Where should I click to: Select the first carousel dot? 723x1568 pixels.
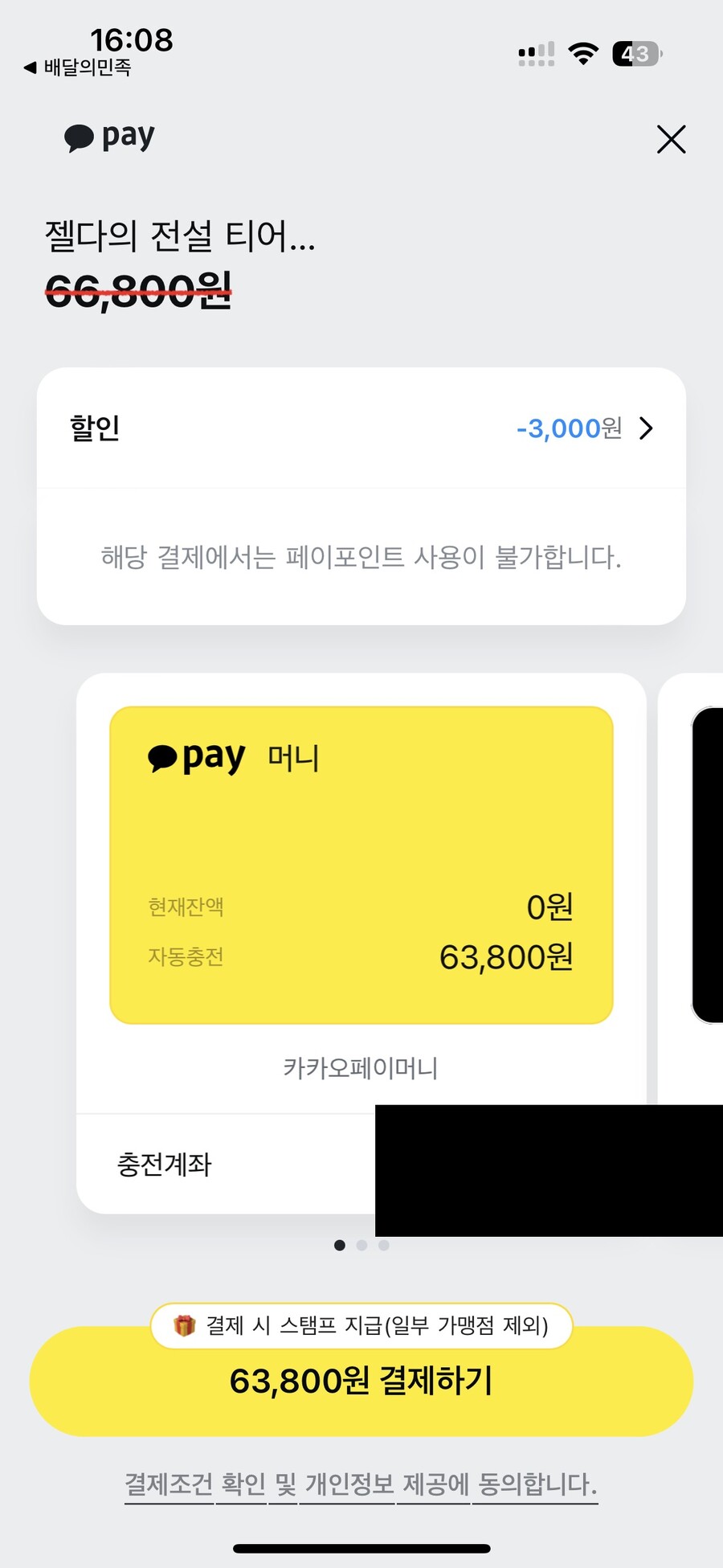(x=340, y=1245)
